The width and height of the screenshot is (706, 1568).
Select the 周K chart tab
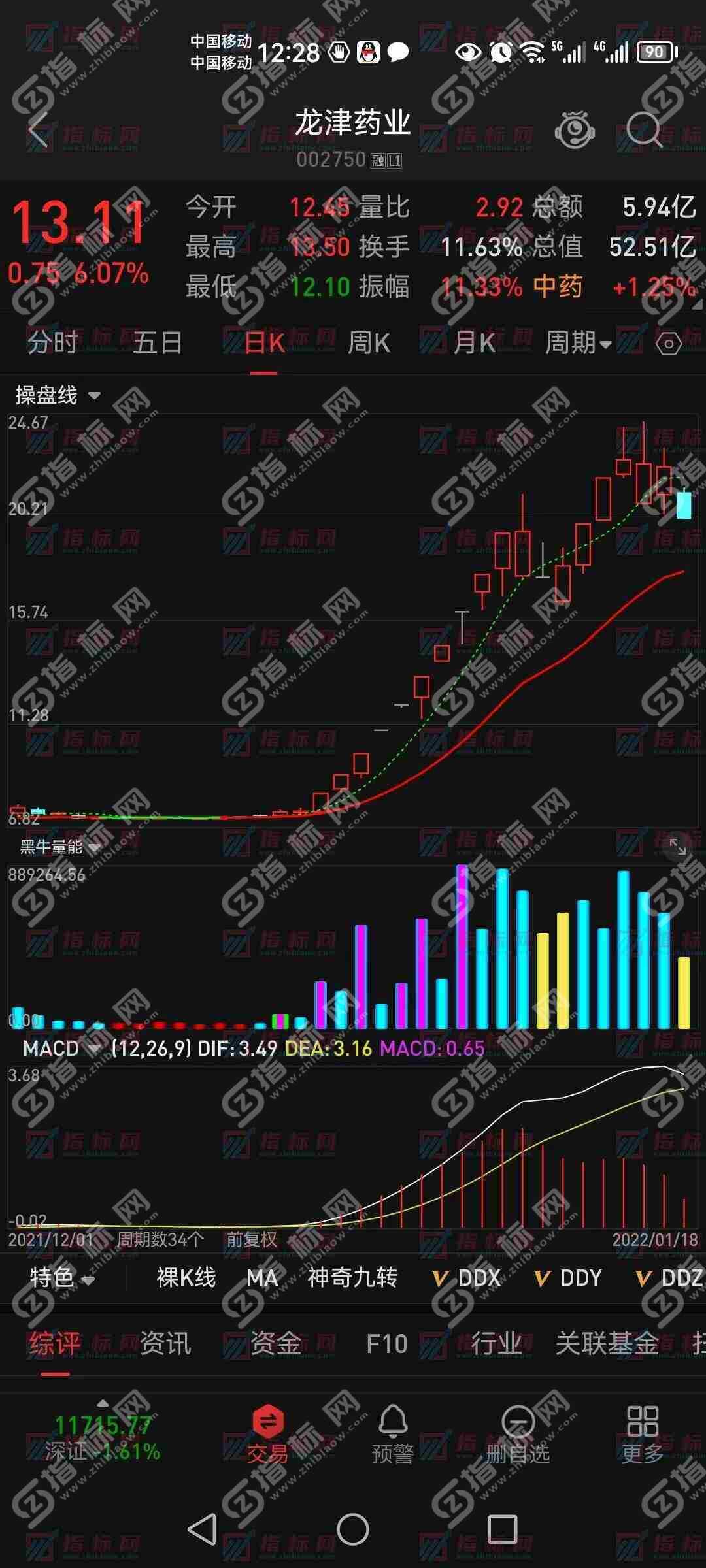tap(369, 343)
